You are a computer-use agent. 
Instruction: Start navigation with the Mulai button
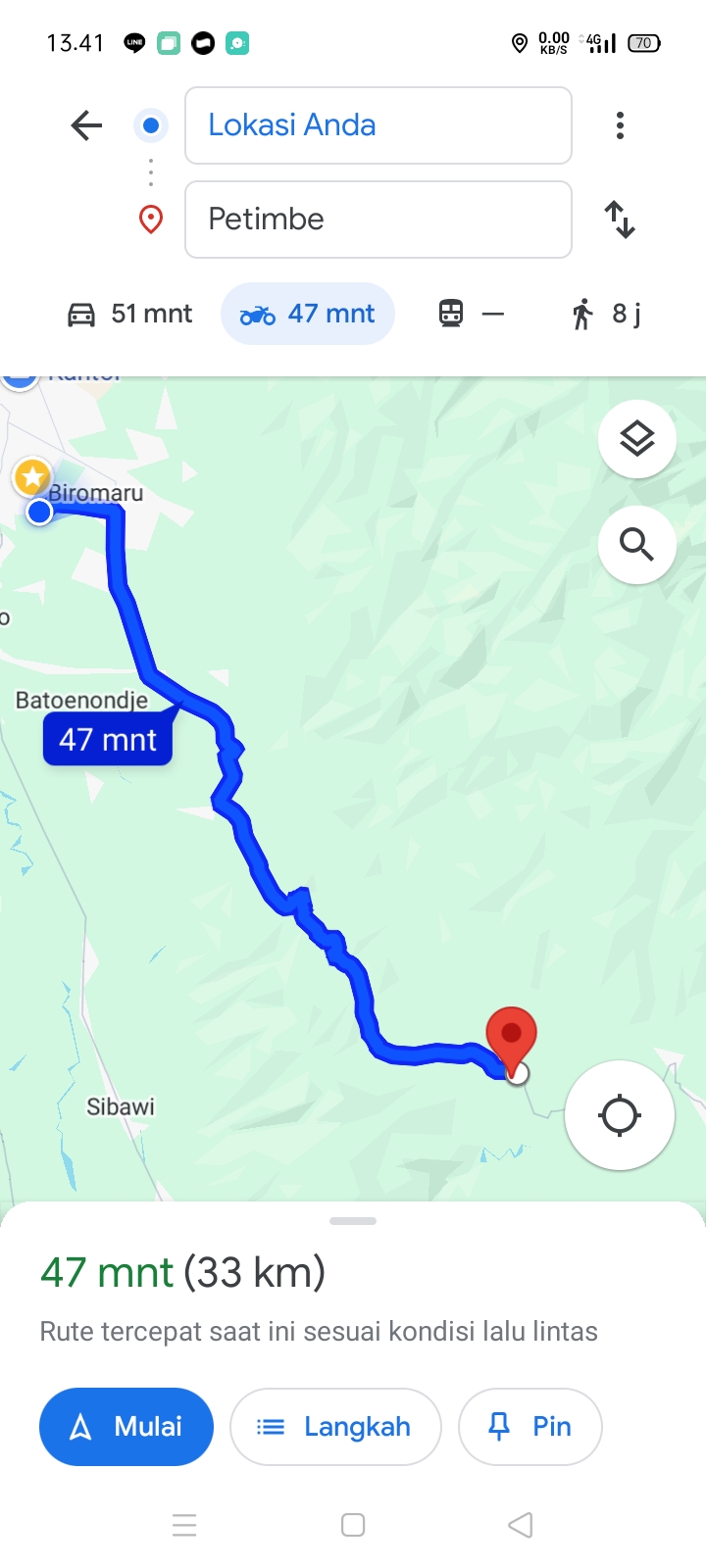click(126, 1427)
